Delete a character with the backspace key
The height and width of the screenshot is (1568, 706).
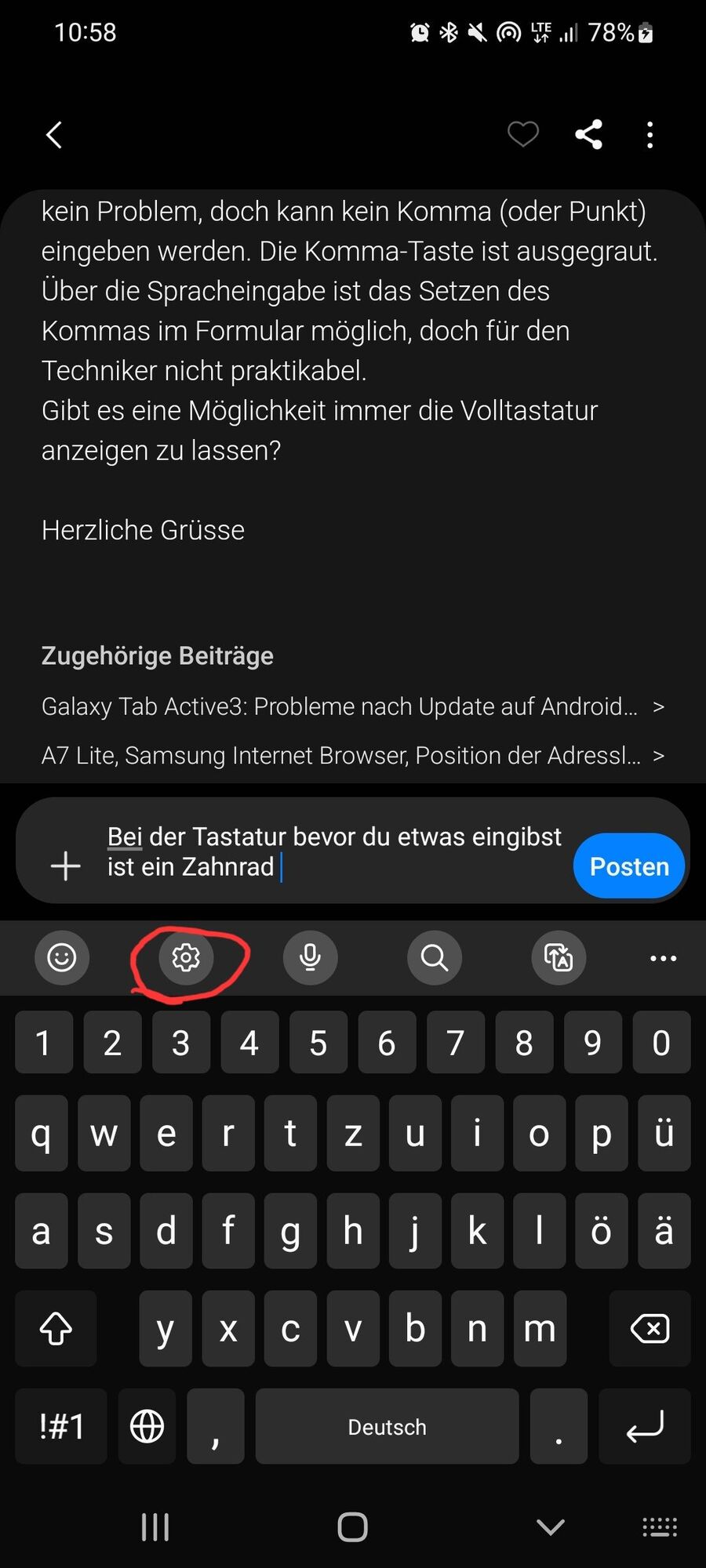(x=650, y=1328)
